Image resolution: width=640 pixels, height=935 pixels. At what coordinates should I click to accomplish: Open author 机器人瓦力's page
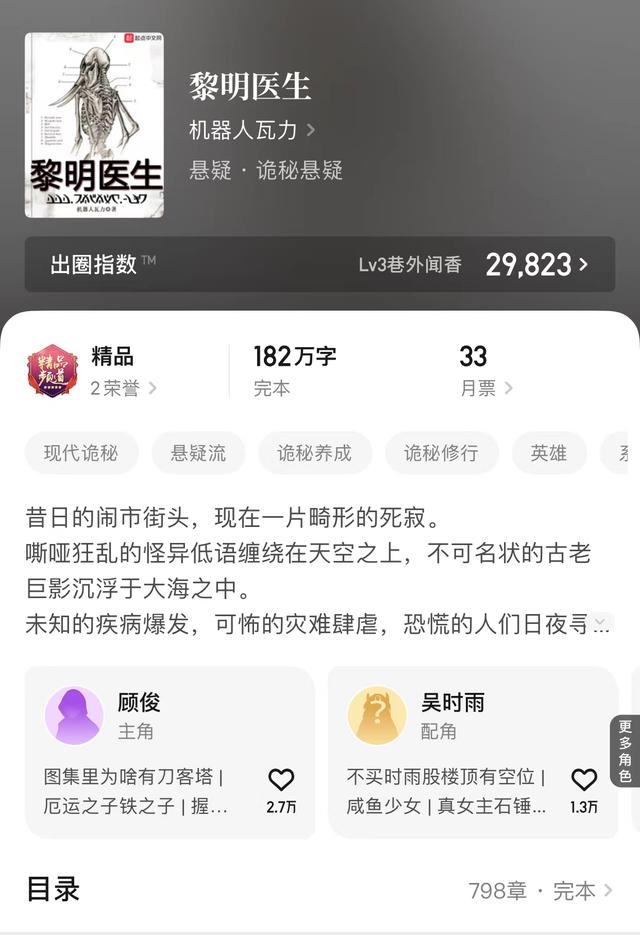click(x=252, y=130)
